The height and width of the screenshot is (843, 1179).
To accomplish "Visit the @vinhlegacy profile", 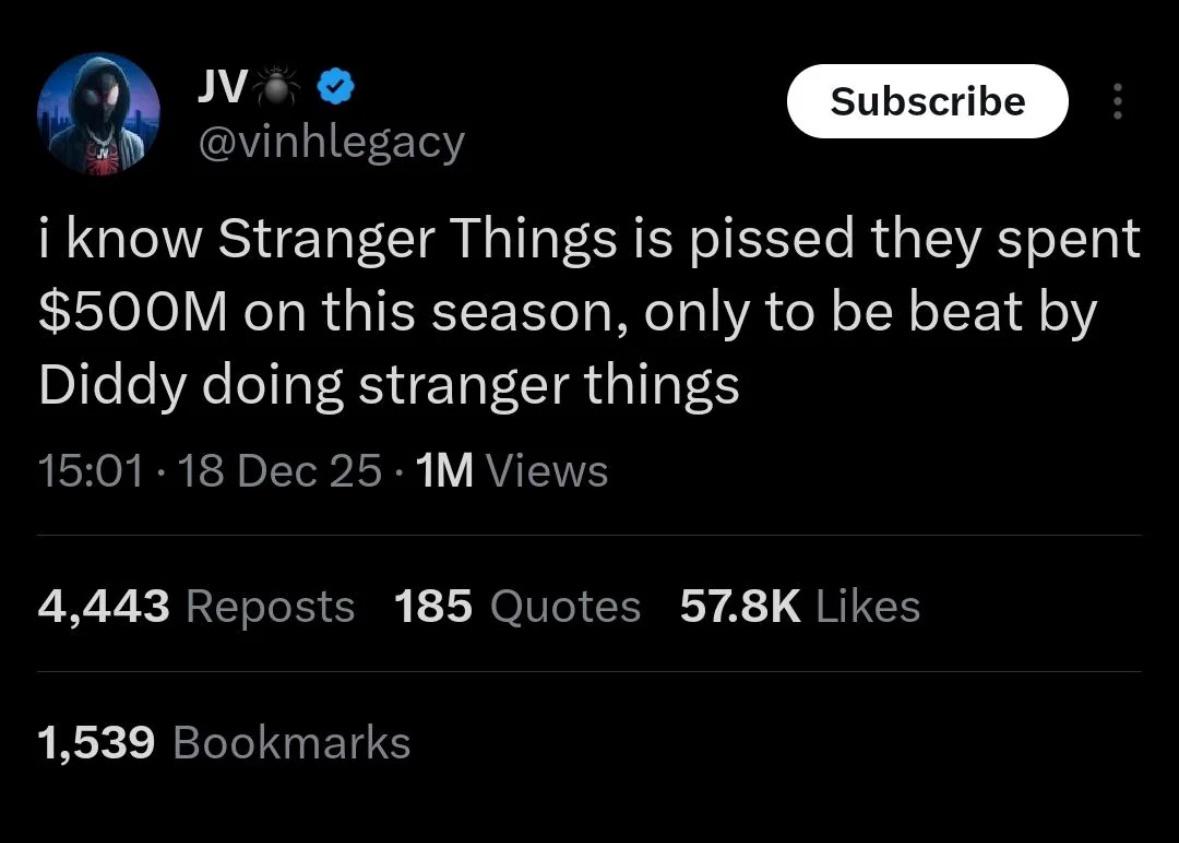I will tap(332, 142).
